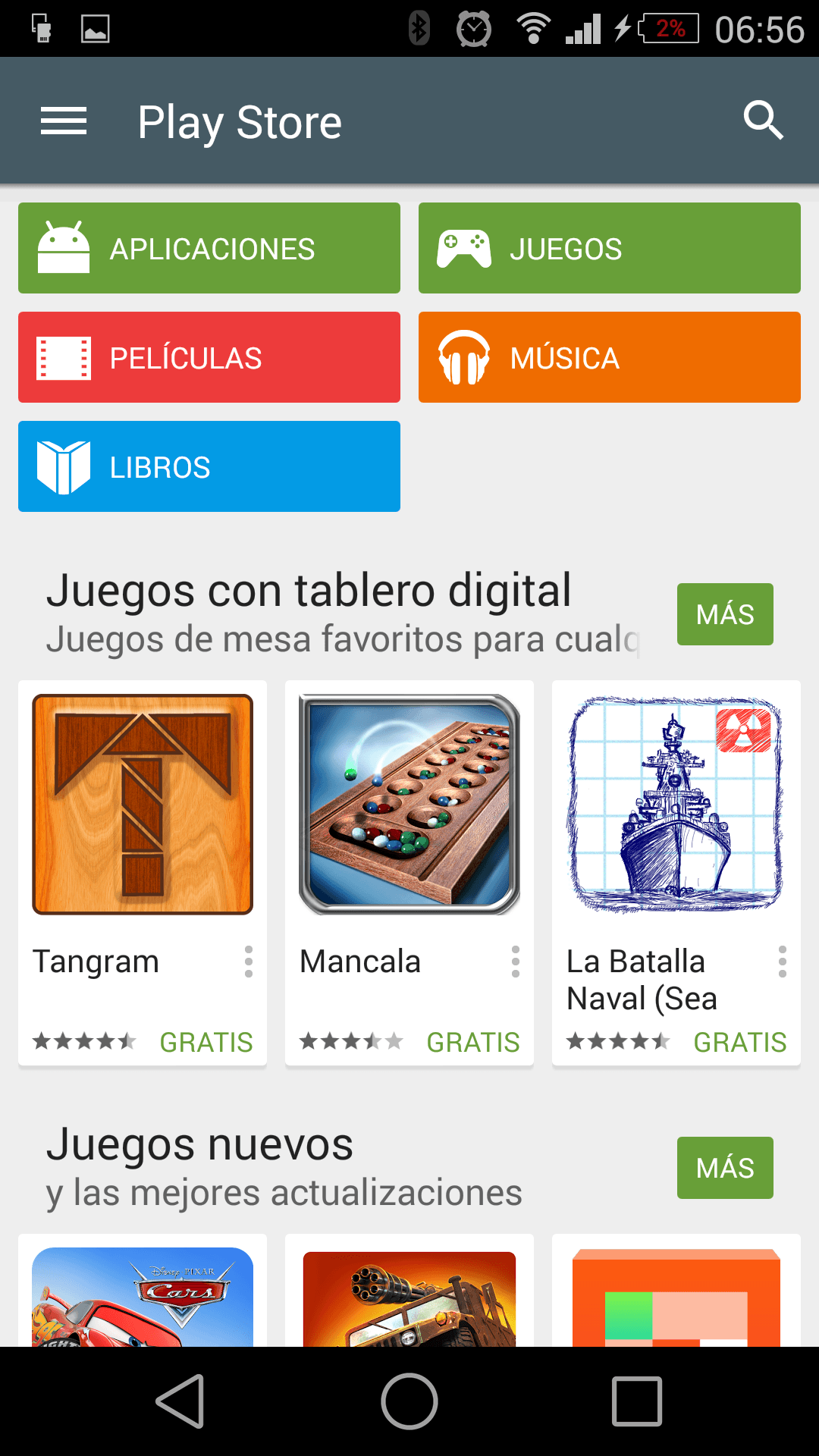Show more options for Mancala
Screen dimensions: 819x1456
(516, 962)
